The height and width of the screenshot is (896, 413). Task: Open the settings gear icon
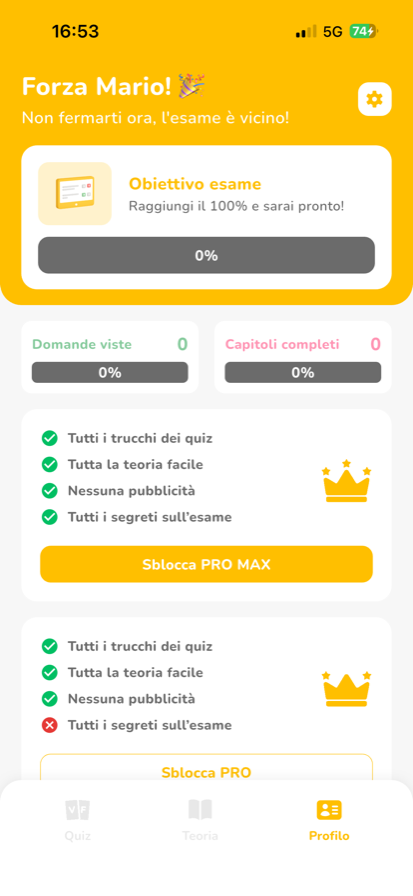(375, 99)
